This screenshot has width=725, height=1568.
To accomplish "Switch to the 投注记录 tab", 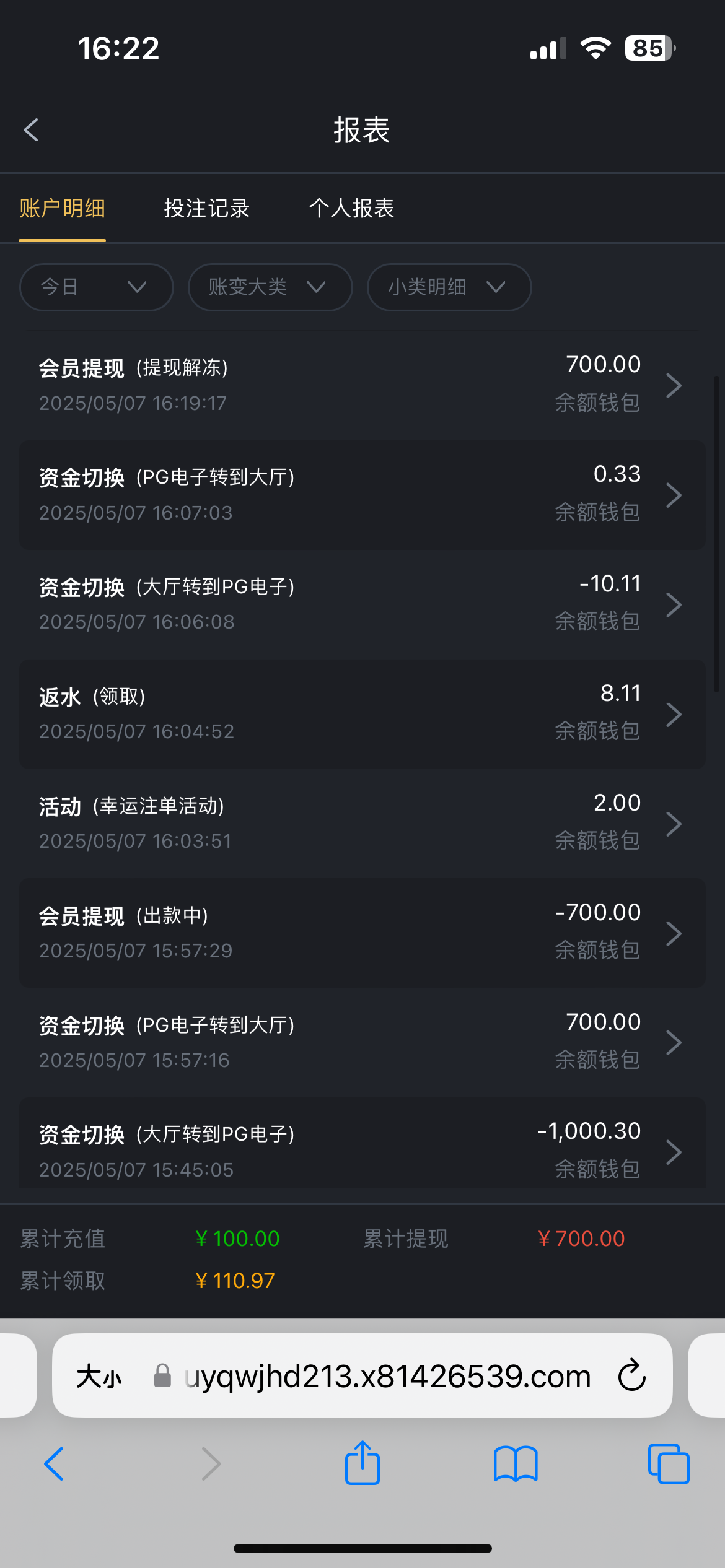I will [x=207, y=208].
